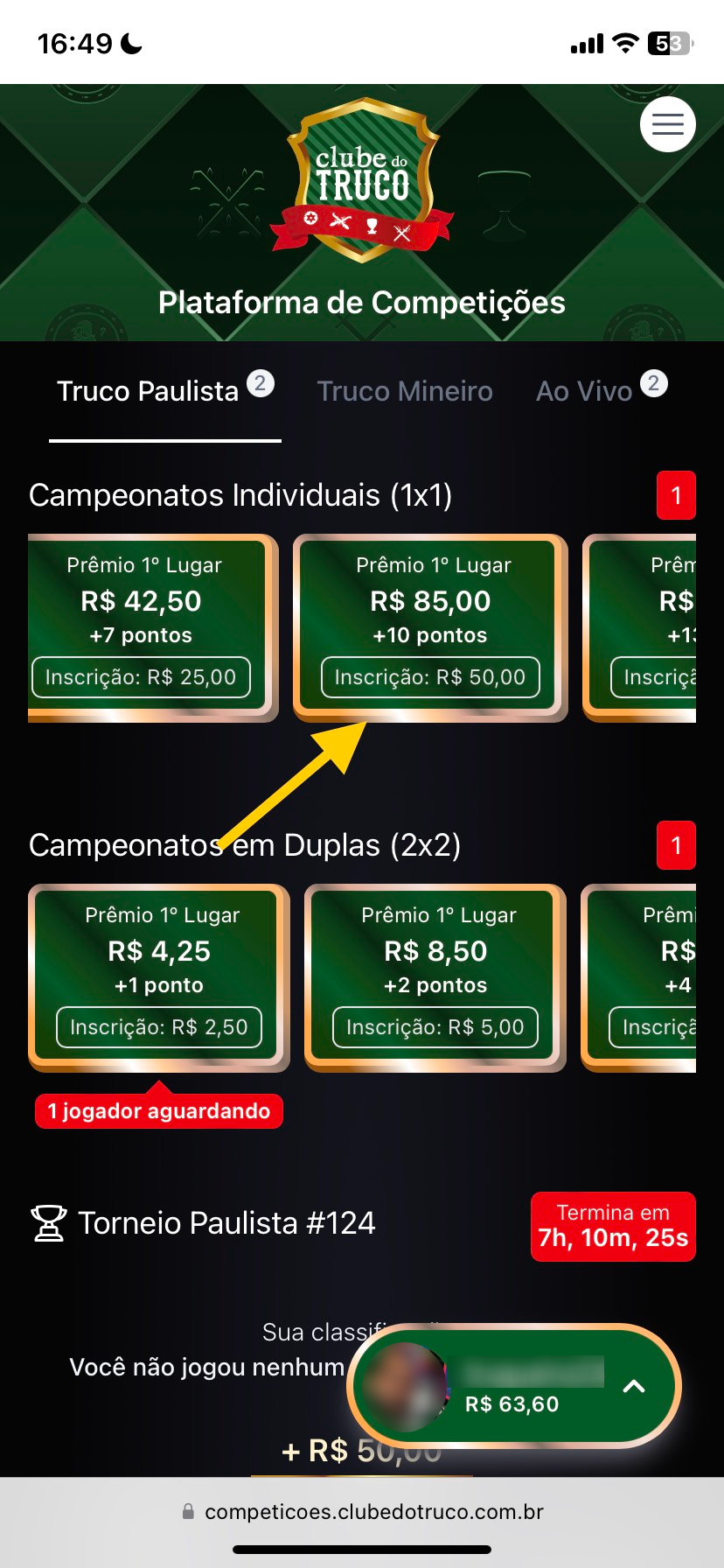Tap the competicoes.clubedotruco.com.br address bar
724x1568 pixels.
pyautogui.click(x=374, y=1511)
